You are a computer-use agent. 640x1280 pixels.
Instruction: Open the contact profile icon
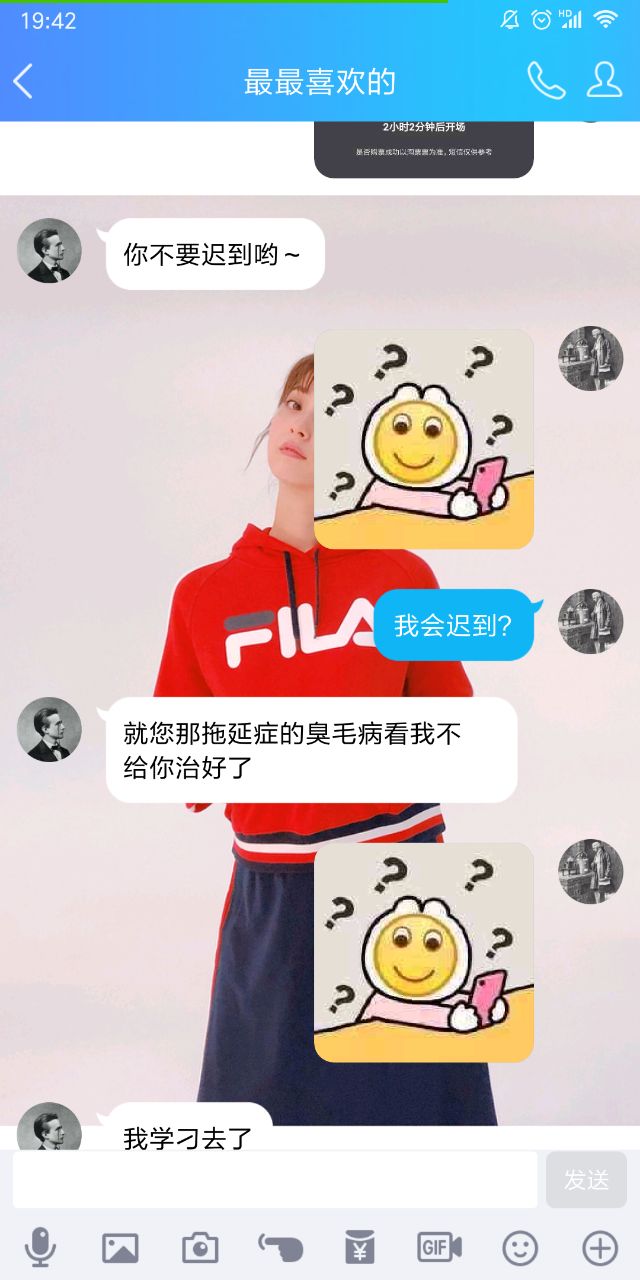tap(604, 81)
